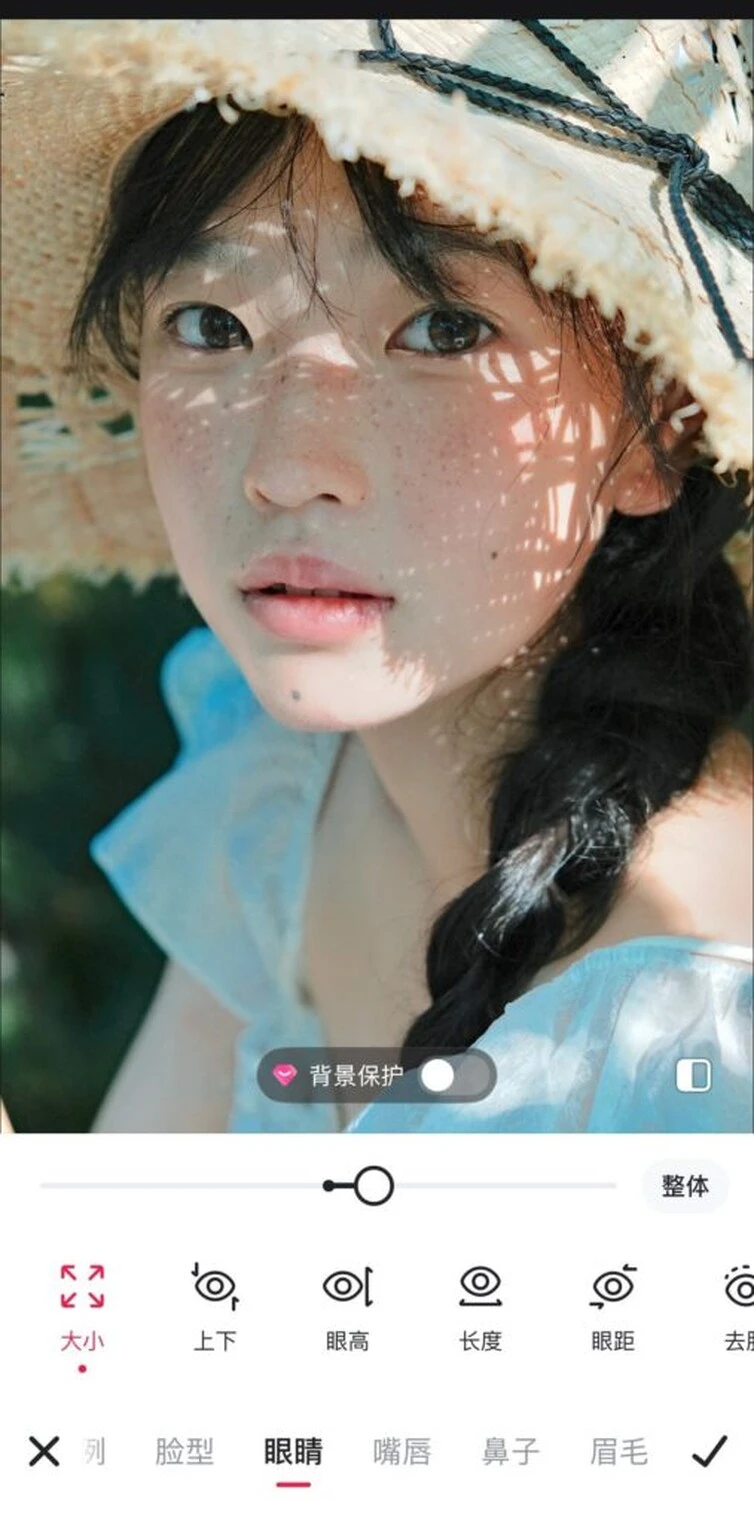This screenshot has width=754, height=1523.
Task: Tap the 整体 button
Action: 685,1186
